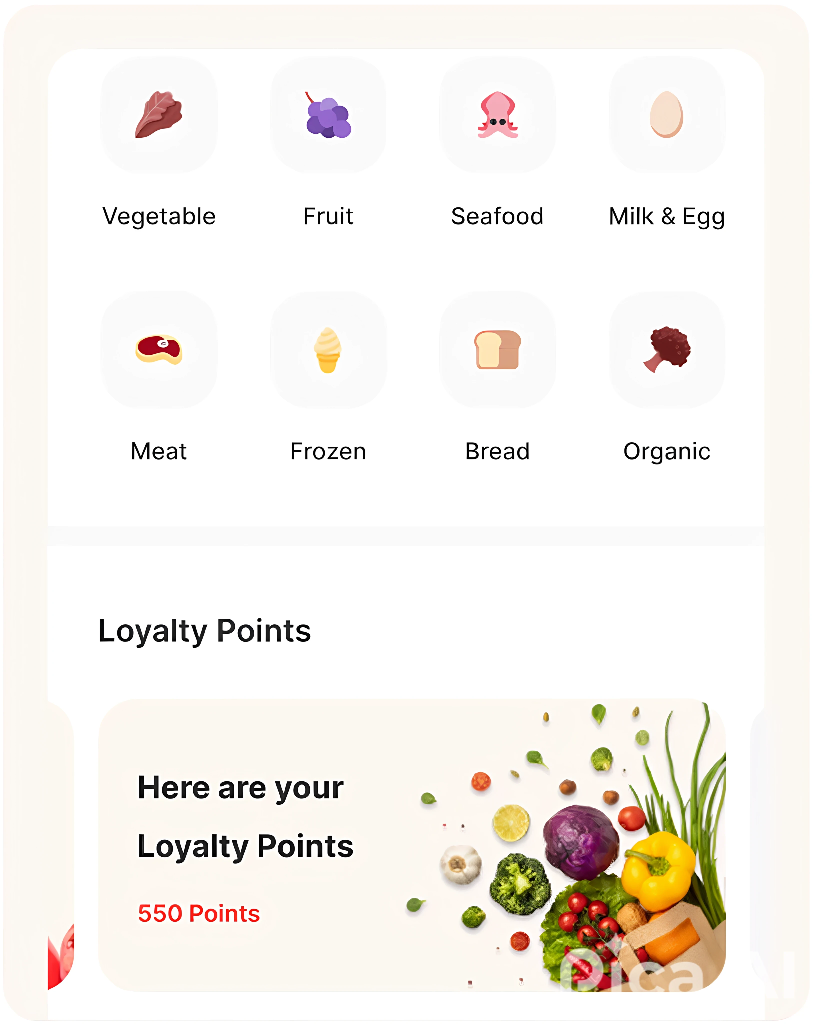Open Milk & Egg products

pyautogui.click(x=667, y=115)
